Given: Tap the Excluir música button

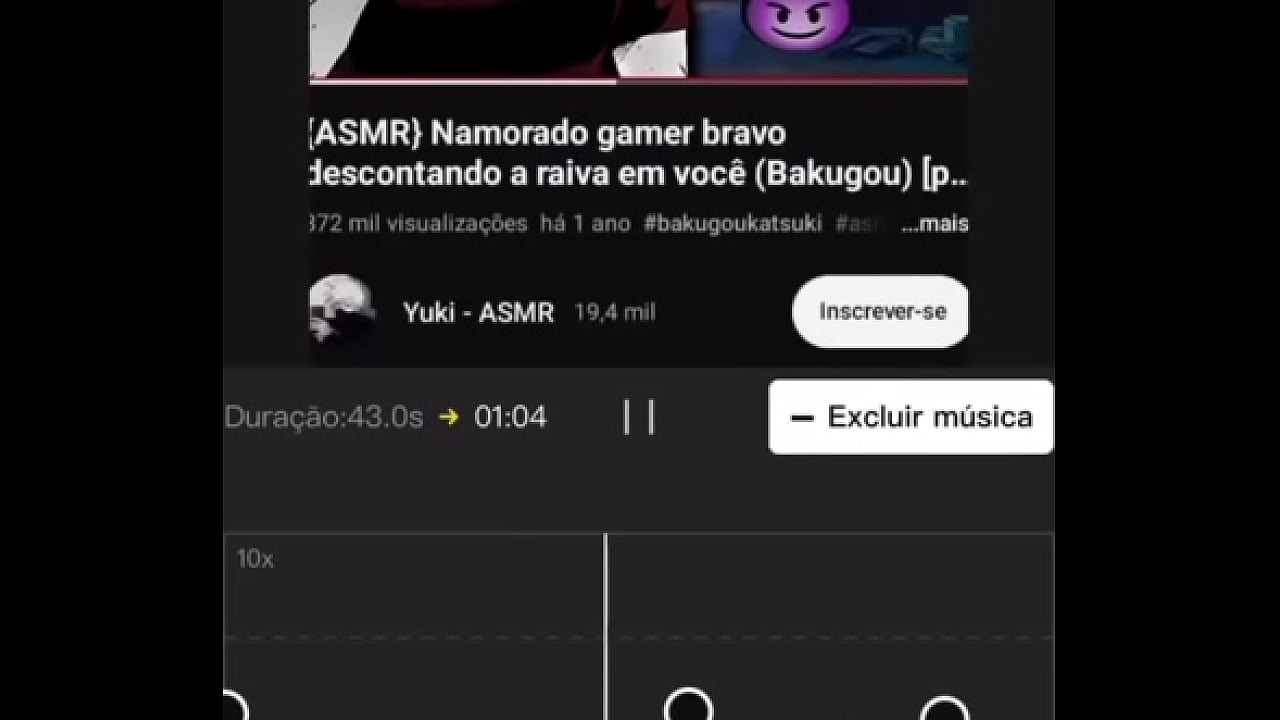Looking at the screenshot, I should [910, 417].
